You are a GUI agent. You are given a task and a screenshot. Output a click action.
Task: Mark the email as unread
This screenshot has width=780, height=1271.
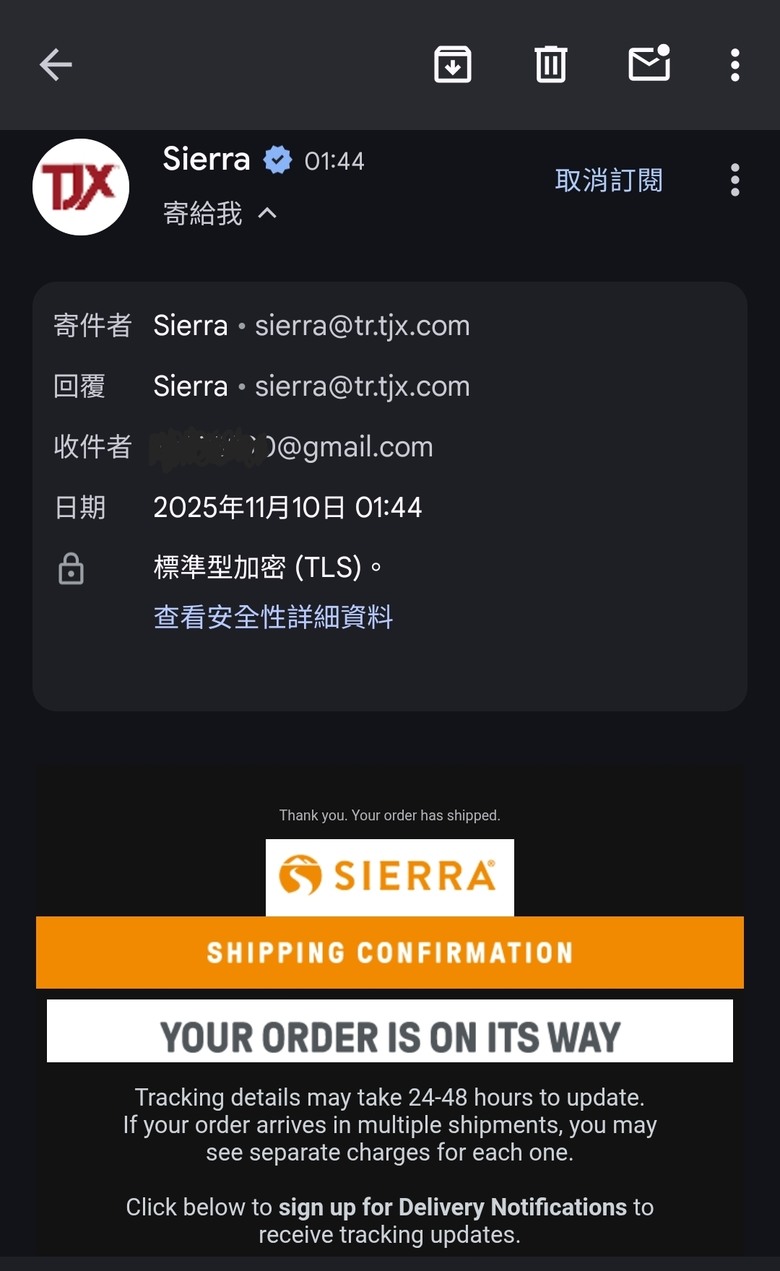(649, 65)
